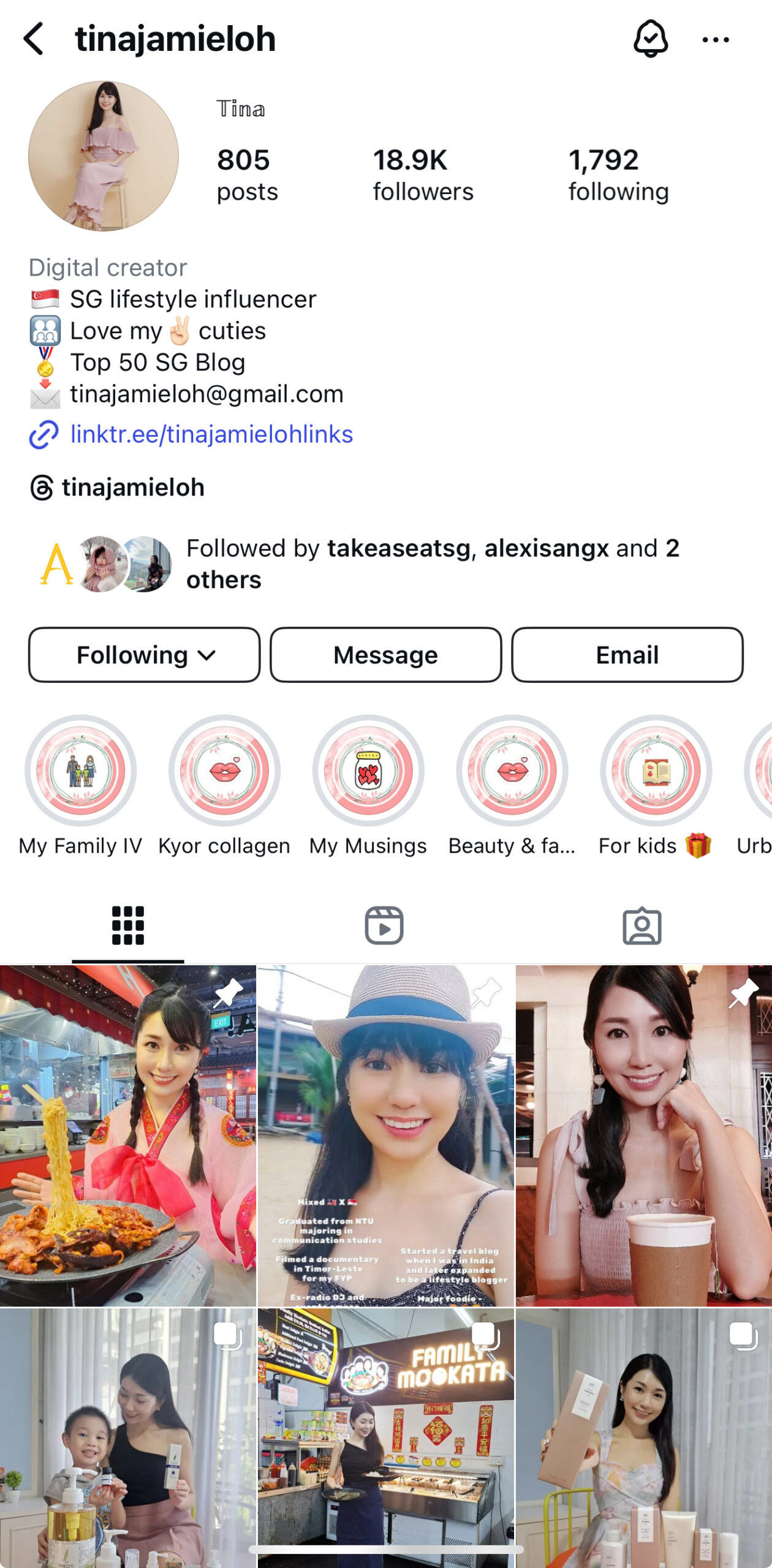Show the 1,792 following list
The image size is (772, 1568).
[x=618, y=175]
